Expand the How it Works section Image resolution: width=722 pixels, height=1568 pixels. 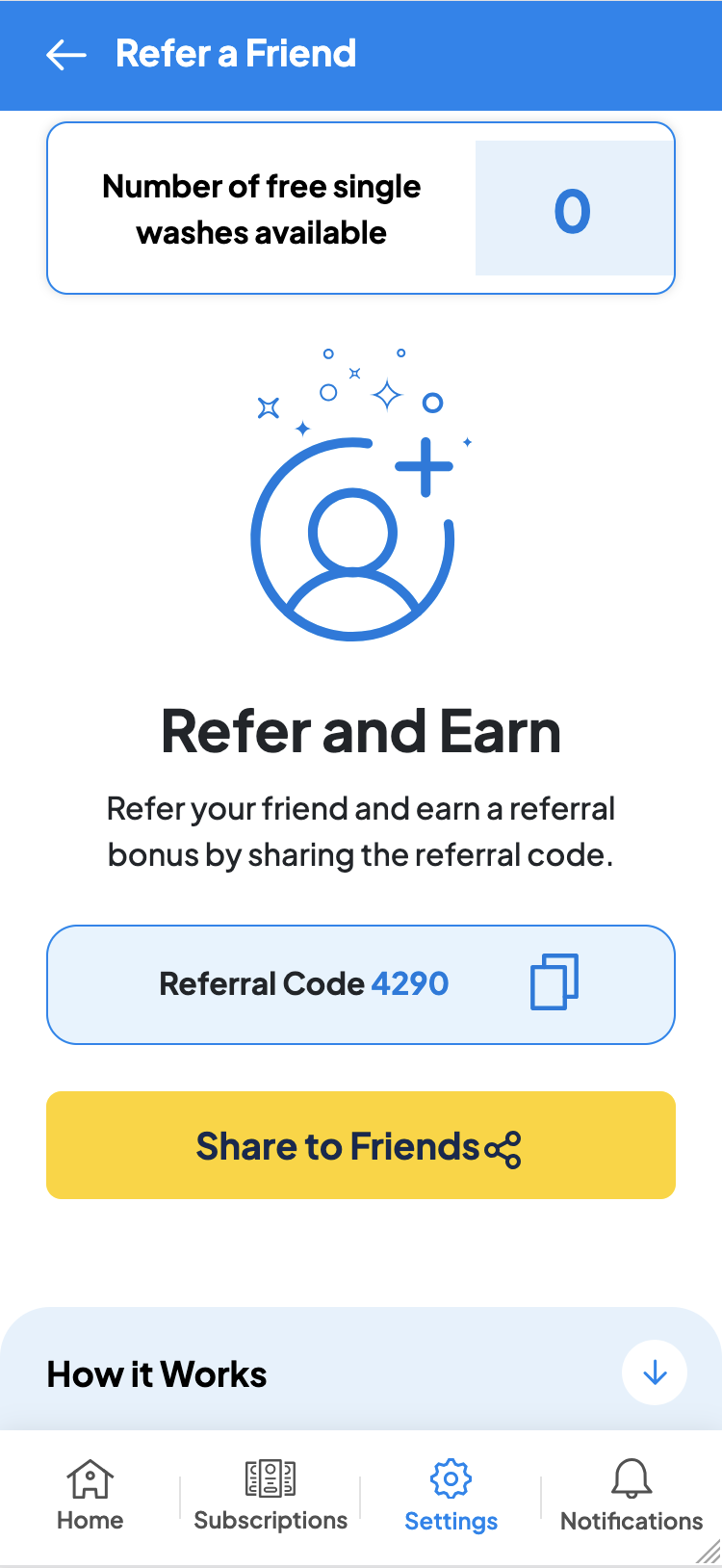click(655, 1372)
